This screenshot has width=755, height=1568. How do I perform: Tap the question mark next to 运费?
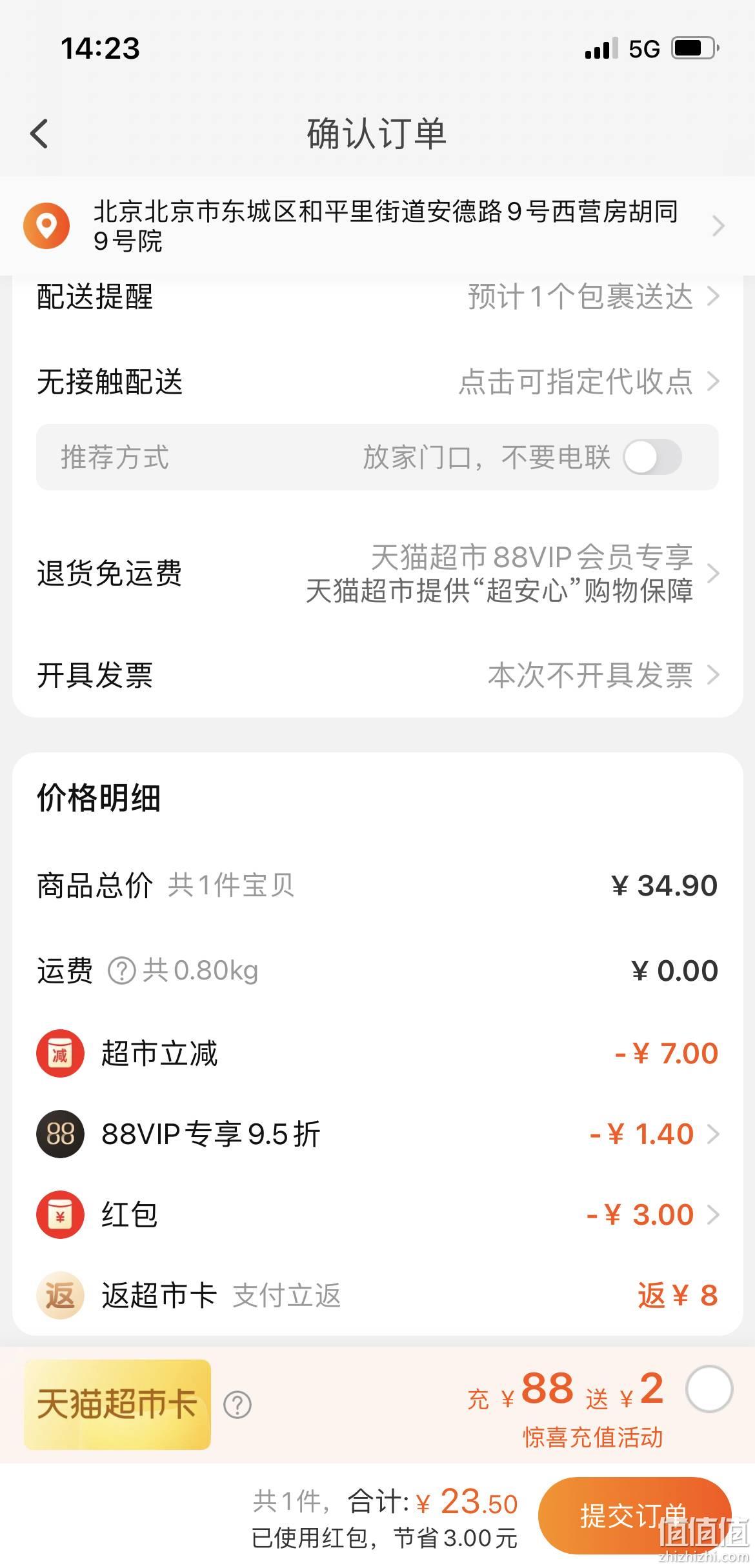121,970
